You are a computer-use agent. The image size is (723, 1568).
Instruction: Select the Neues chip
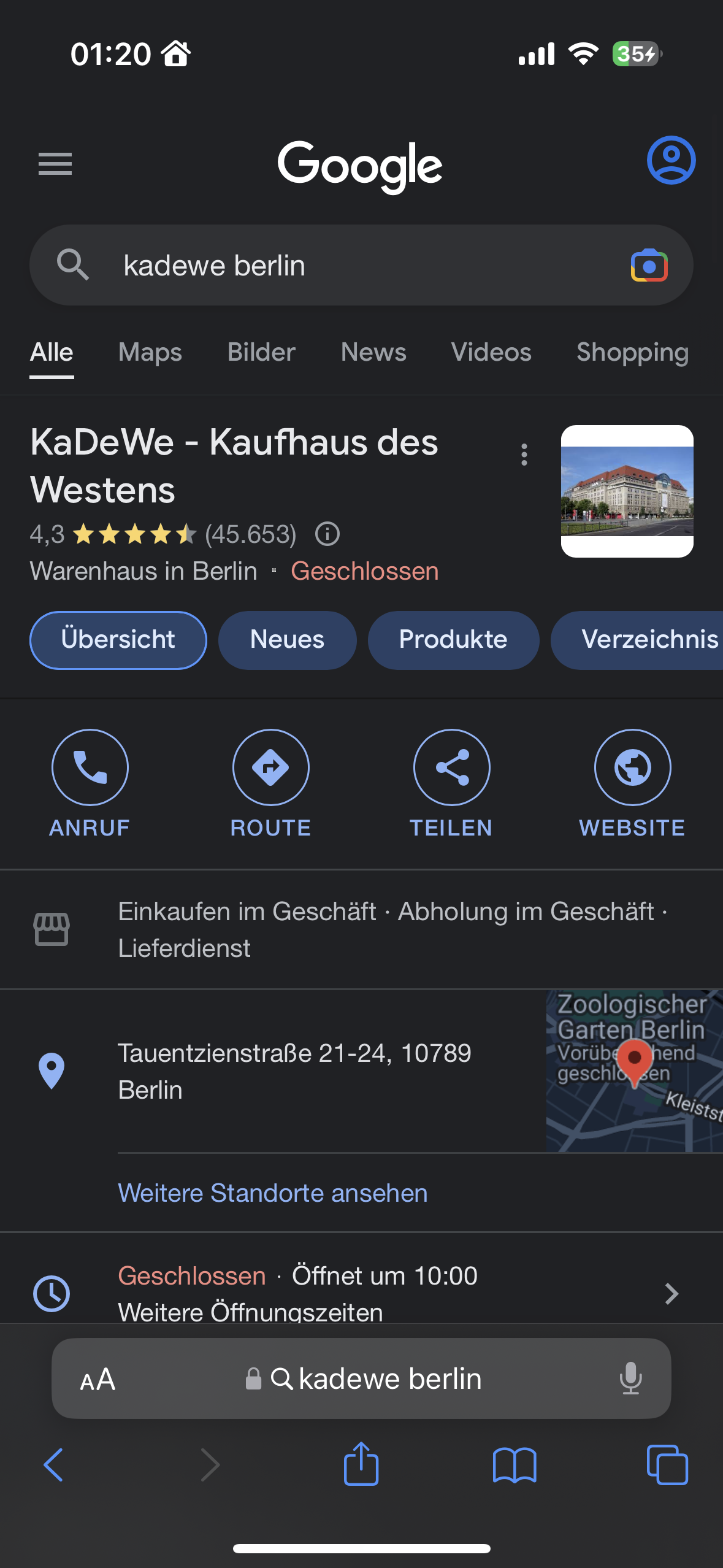[x=287, y=640]
